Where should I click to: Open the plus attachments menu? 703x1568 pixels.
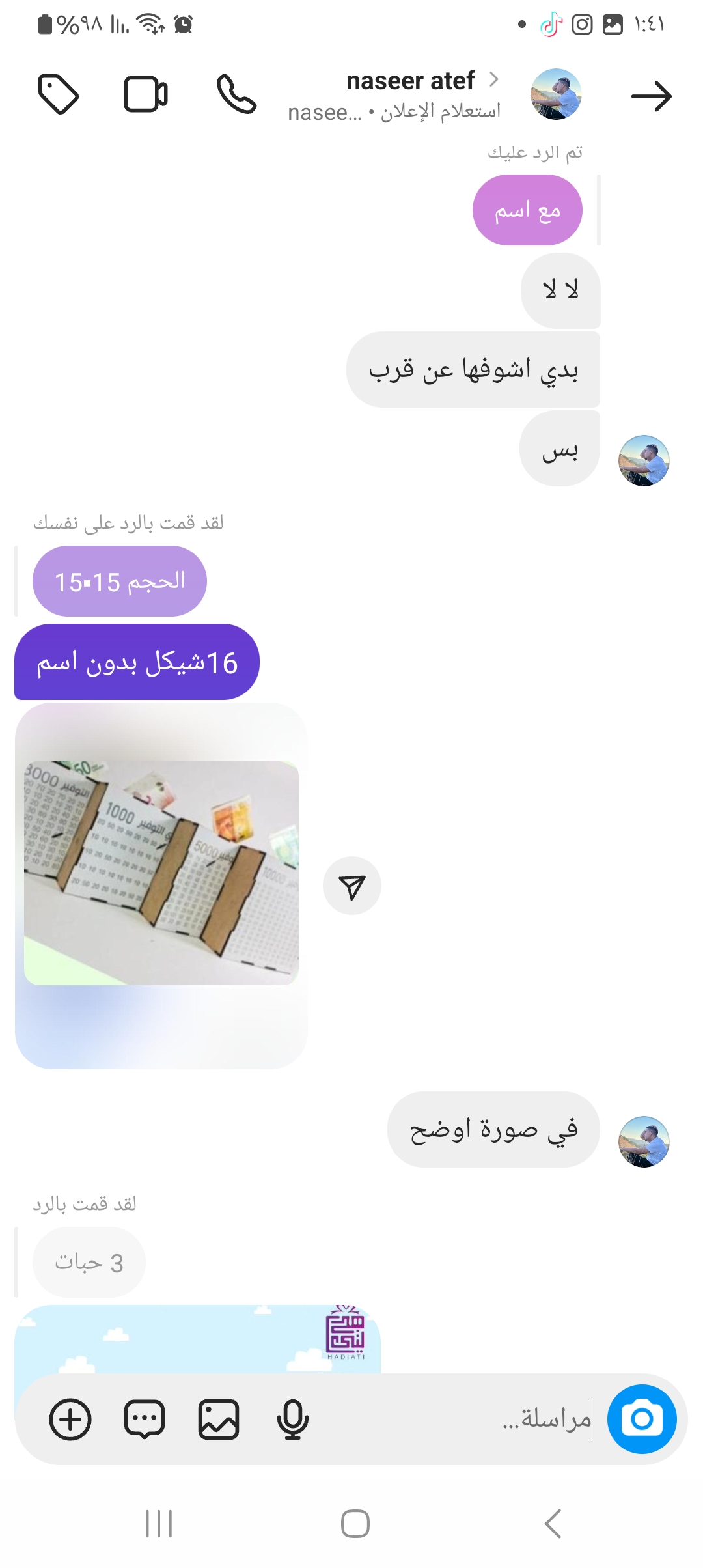[x=70, y=1419]
